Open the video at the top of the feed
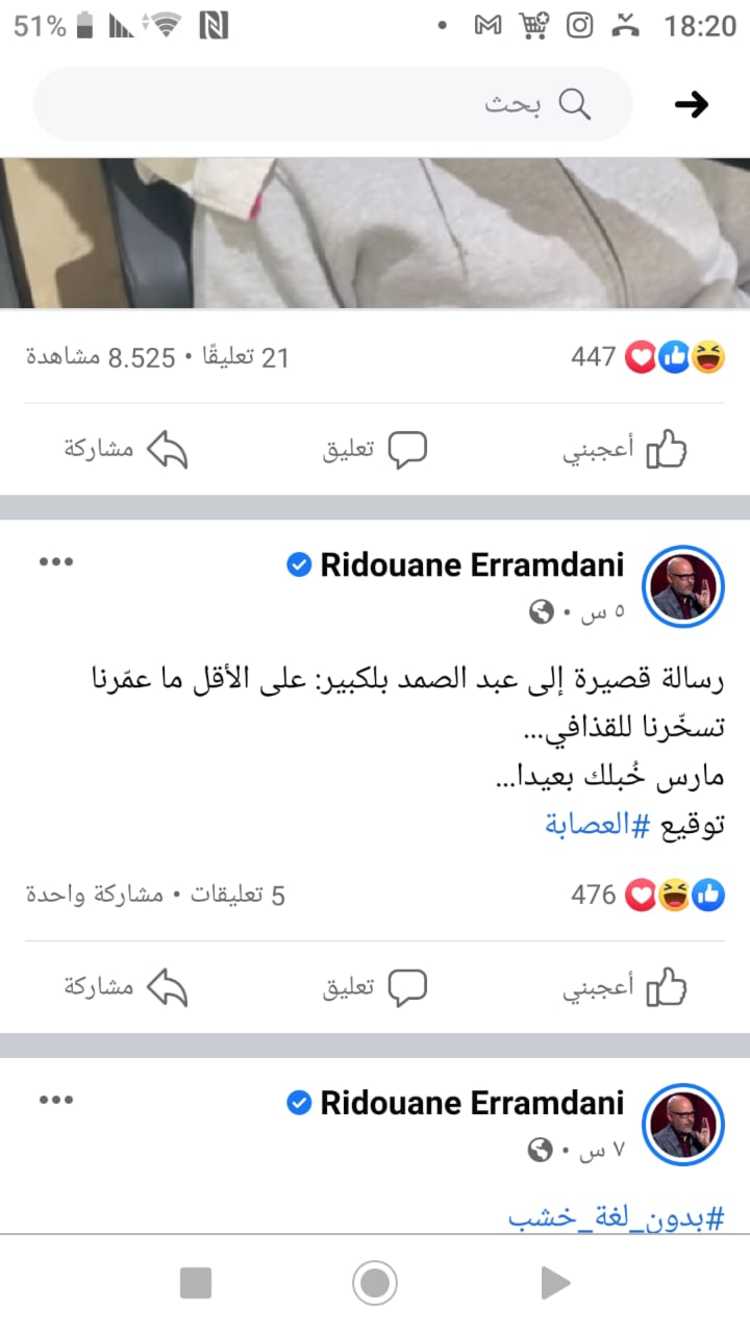Image resolution: width=750 pixels, height=1333 pixels. 375,232
